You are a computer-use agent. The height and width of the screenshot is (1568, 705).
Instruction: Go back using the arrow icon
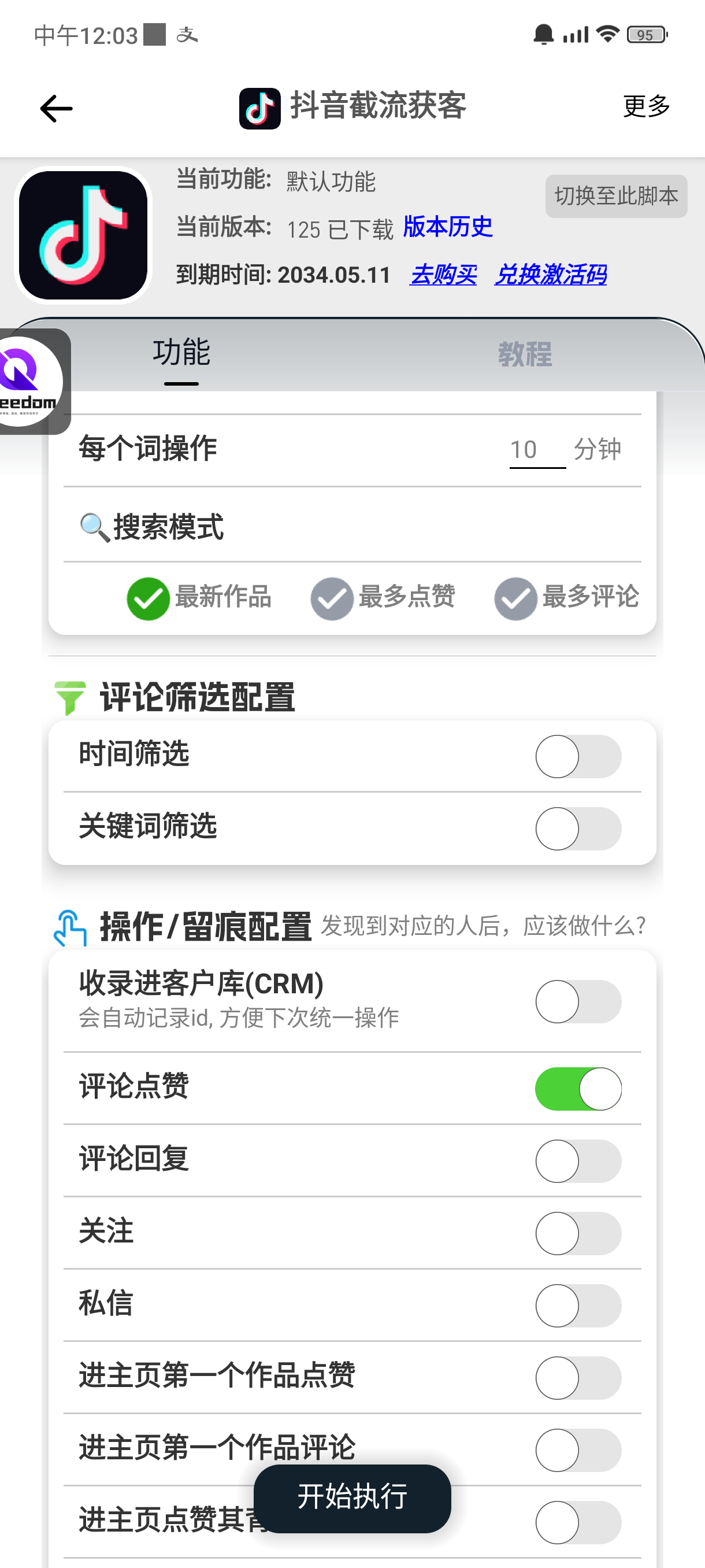[56, 109]
